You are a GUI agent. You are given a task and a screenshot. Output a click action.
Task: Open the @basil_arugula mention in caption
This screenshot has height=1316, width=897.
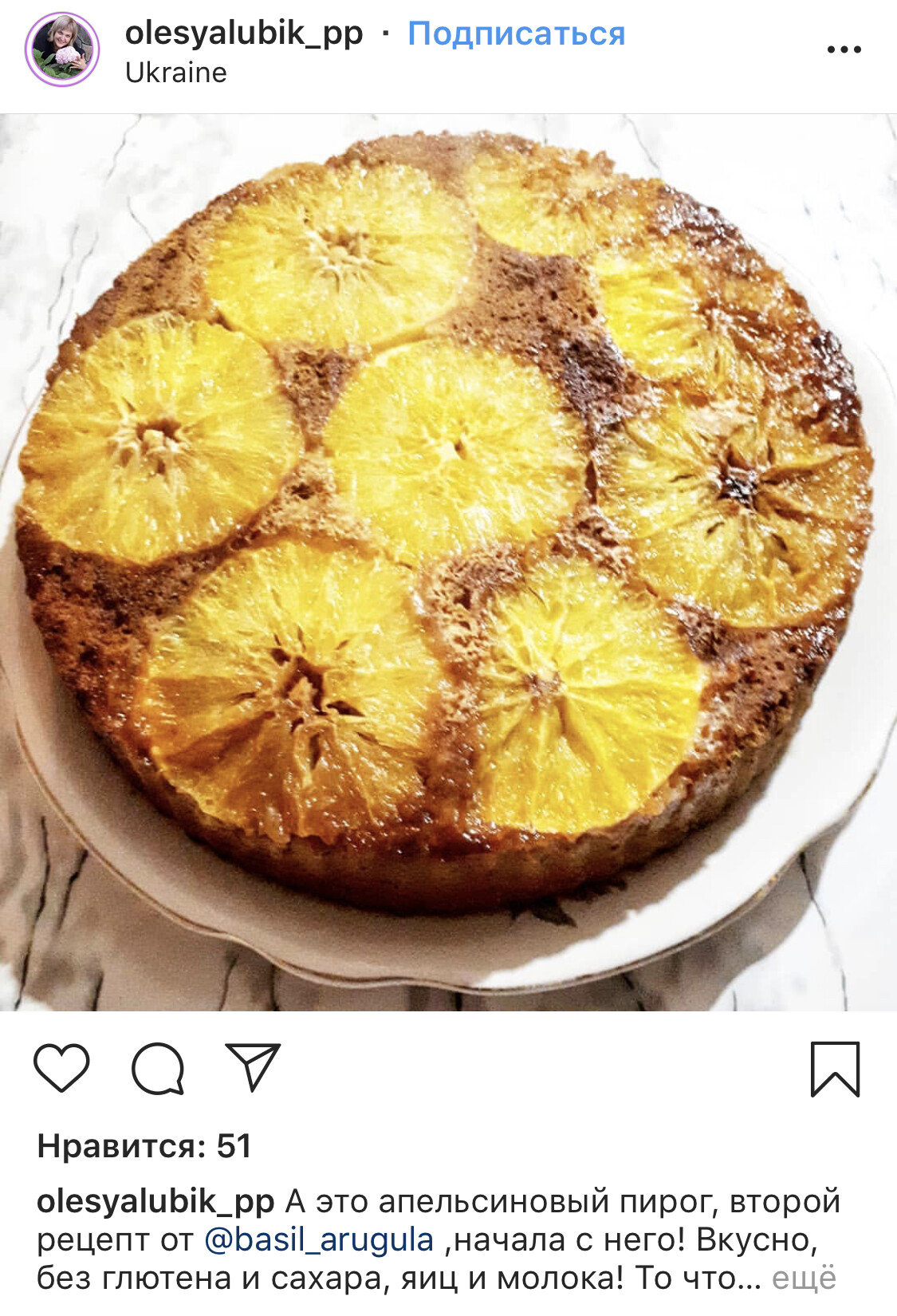(x=319, y=1239)
